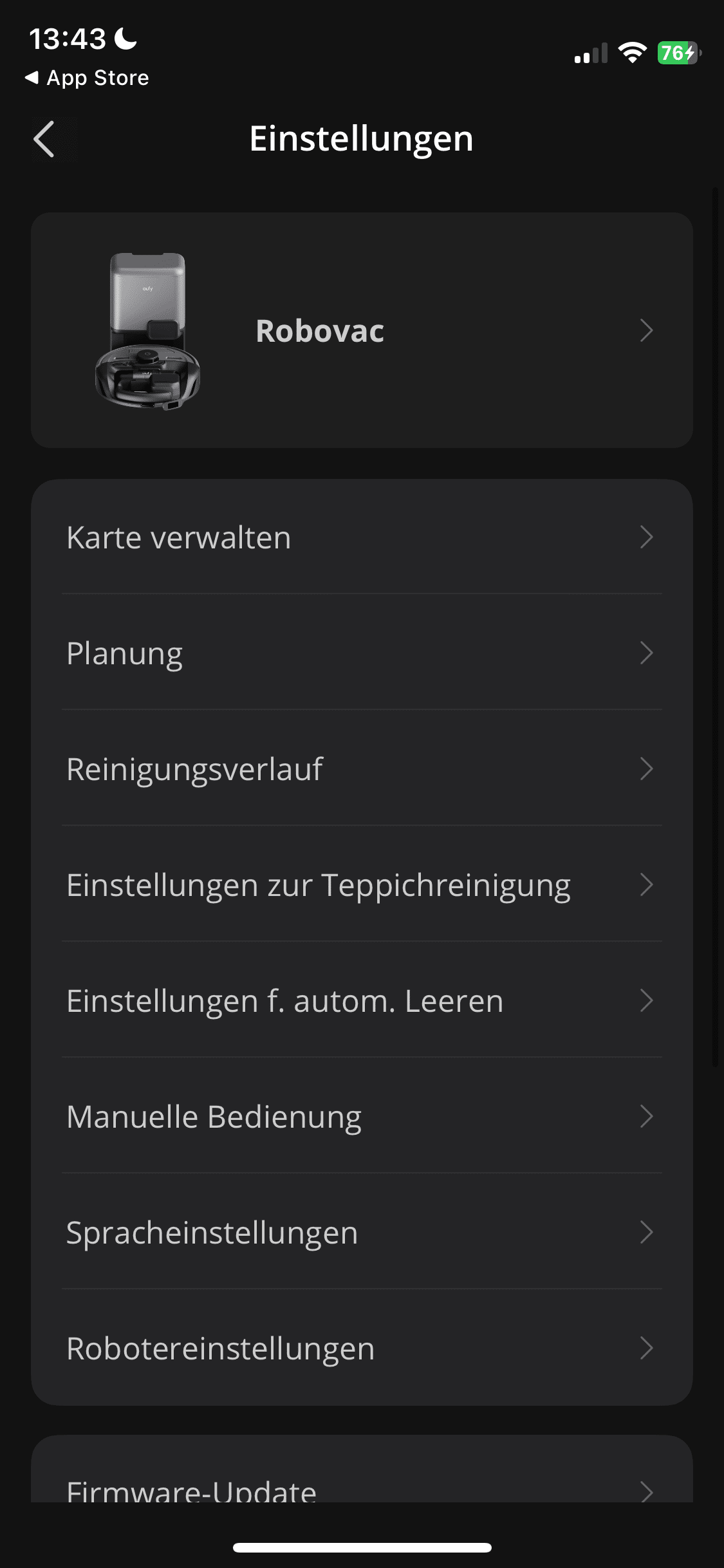Open the Planung settings
The width and height of the screenshot is (724, 1568).
[x=362, y=653]
